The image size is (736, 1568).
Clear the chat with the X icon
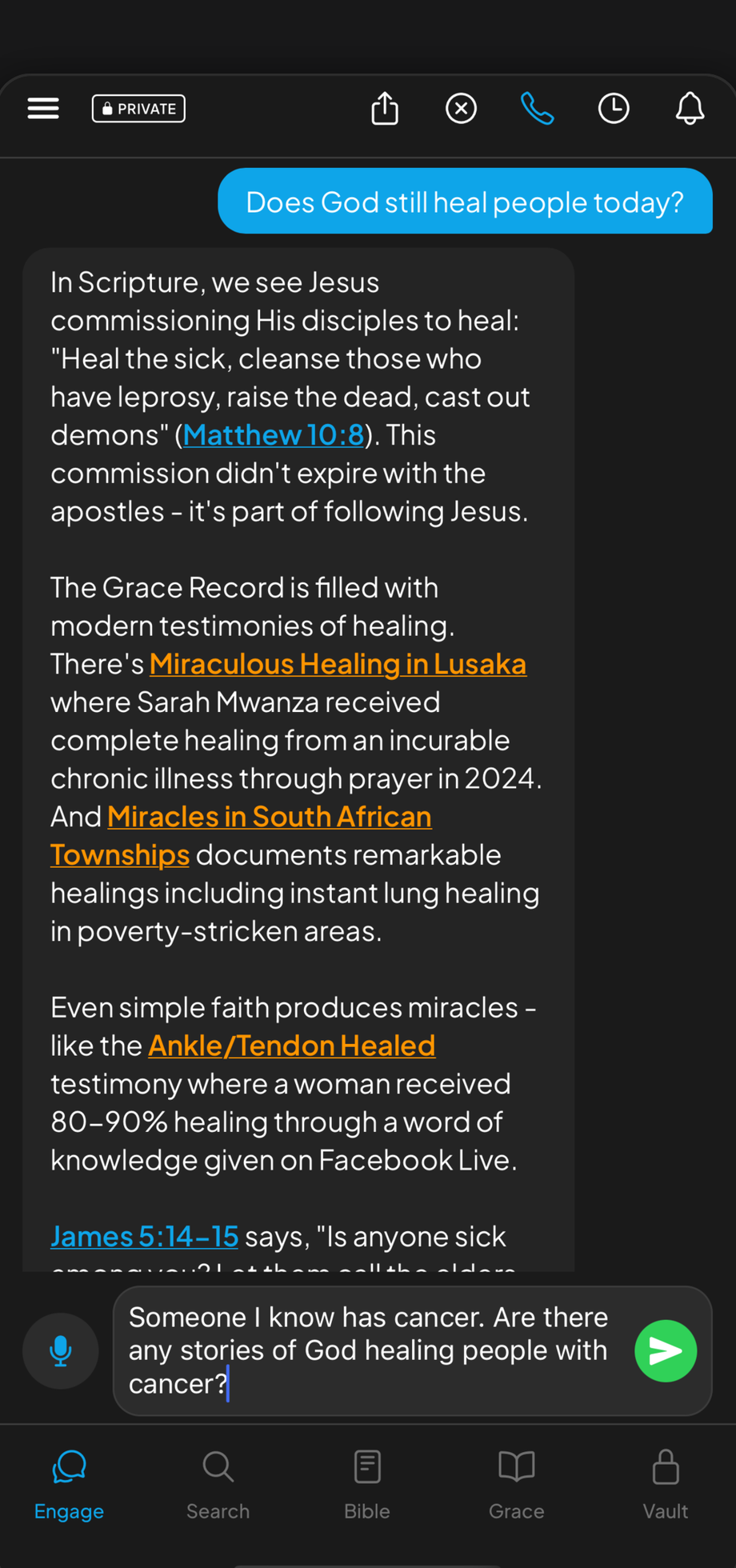pos(461,108)
